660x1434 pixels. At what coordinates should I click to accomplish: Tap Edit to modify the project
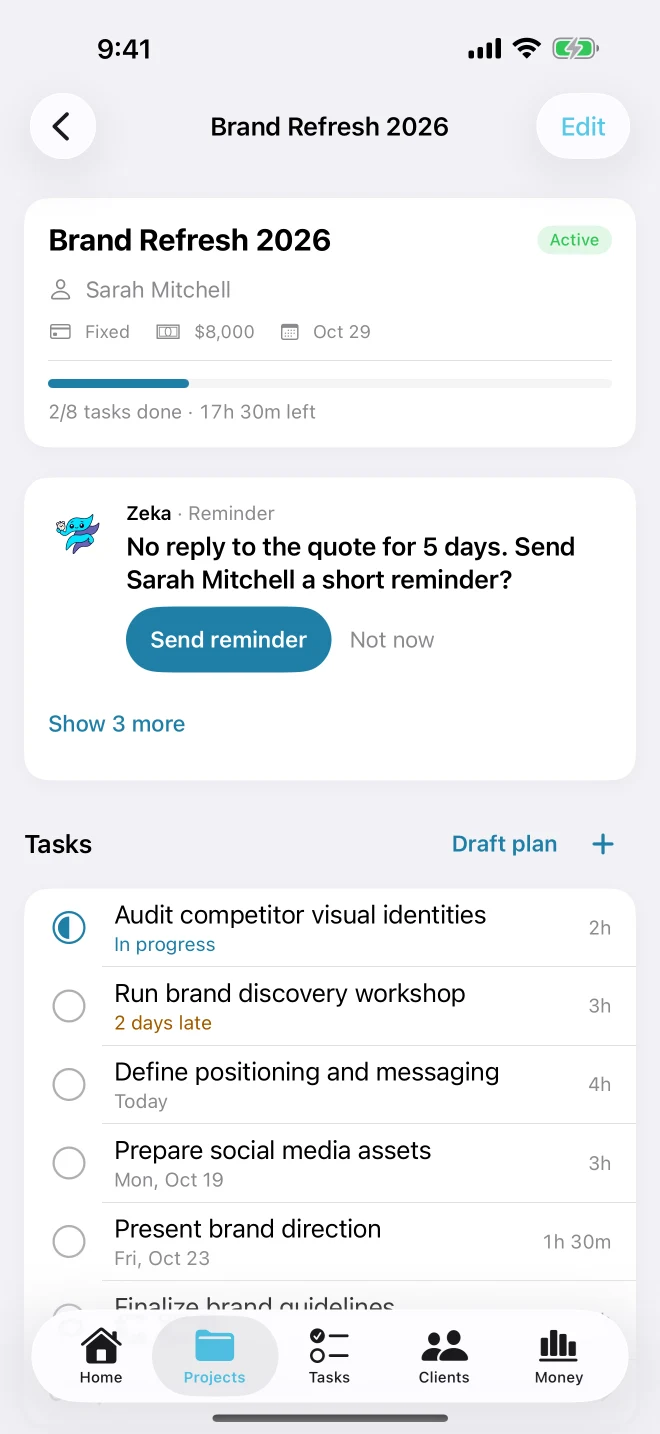coord(583,126)
